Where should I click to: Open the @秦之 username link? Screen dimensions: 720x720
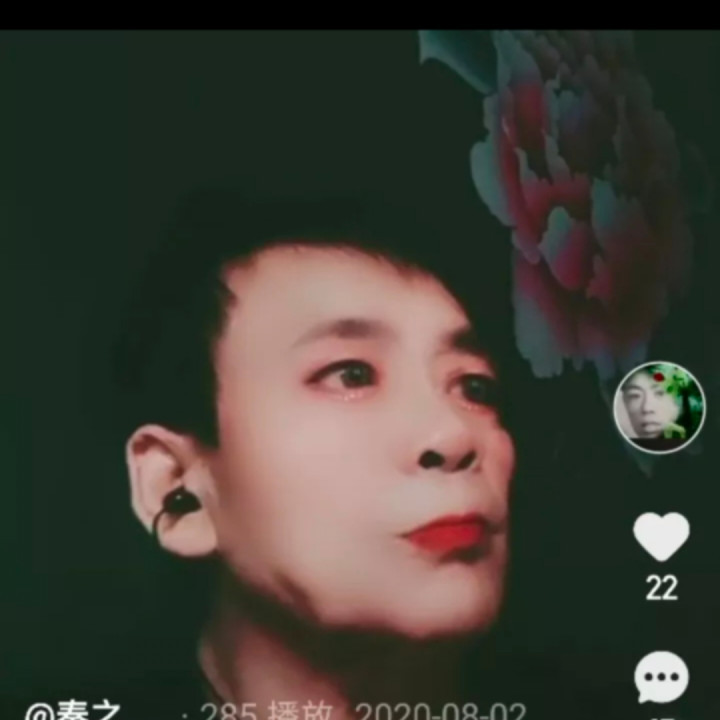74,711
